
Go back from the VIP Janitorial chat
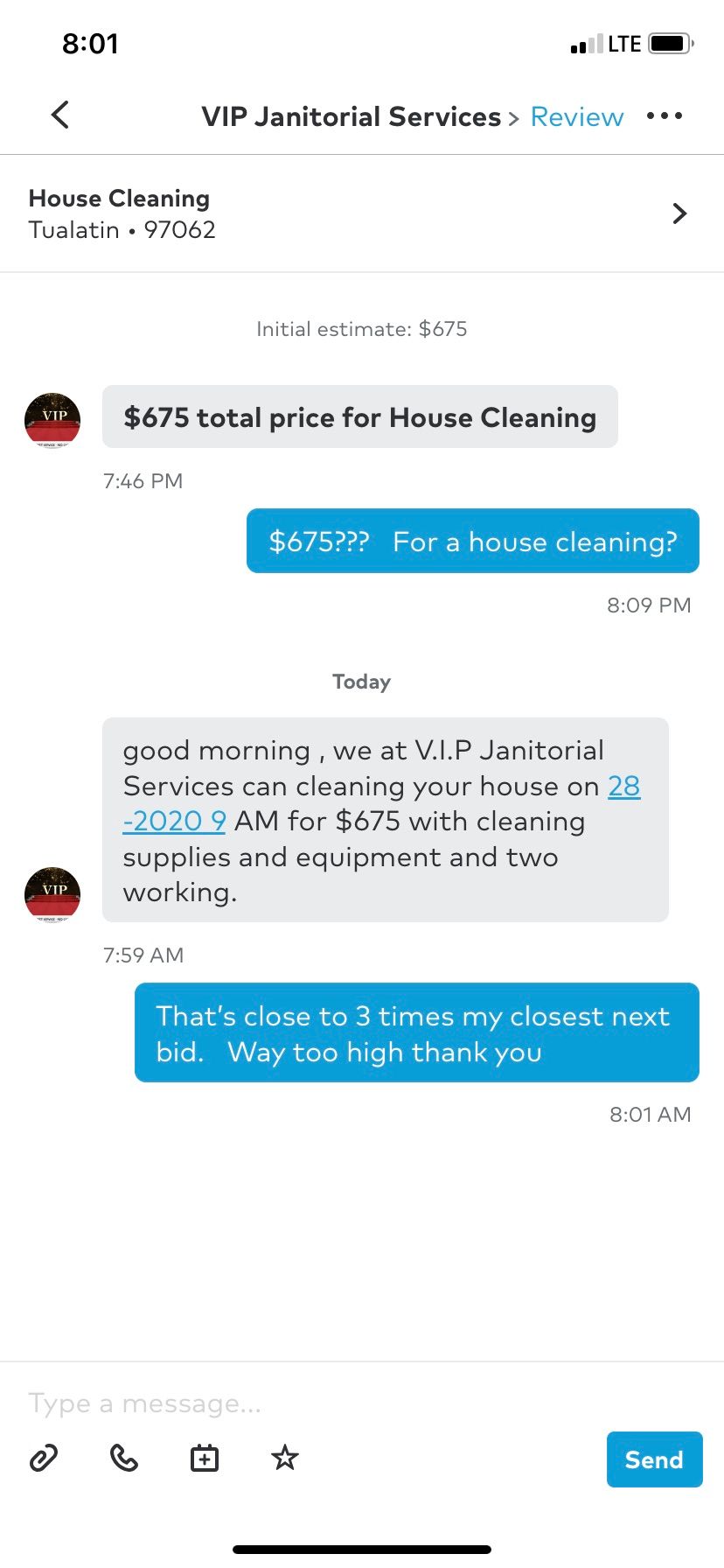pyautogui.click(x=59, y=115)
